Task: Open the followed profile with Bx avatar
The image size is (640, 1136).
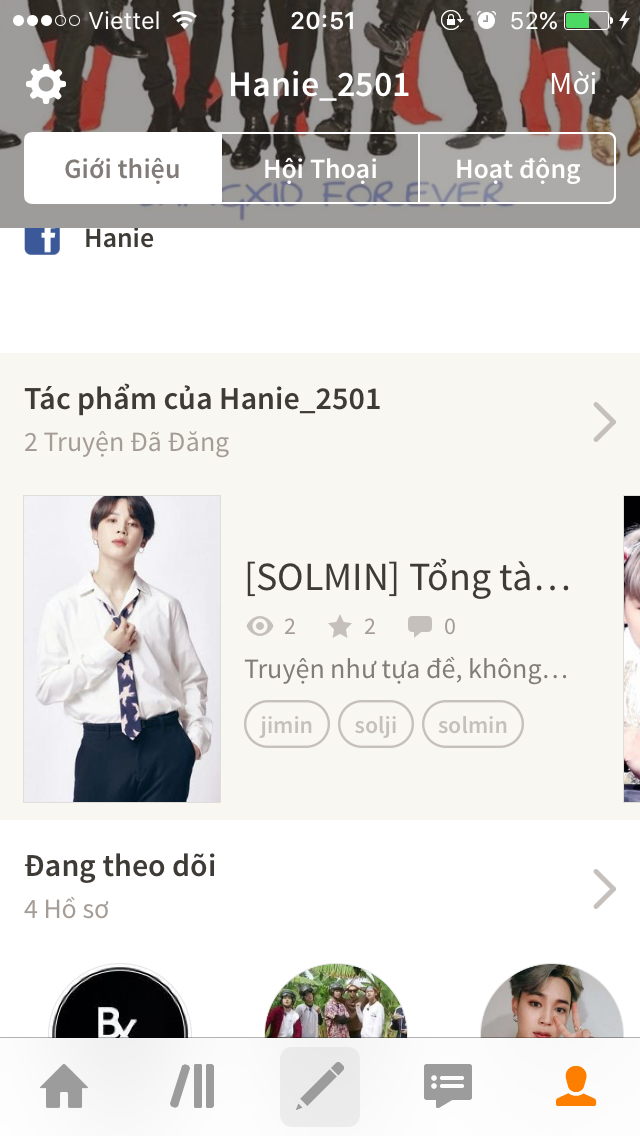Action: (x=120, y=1002)
